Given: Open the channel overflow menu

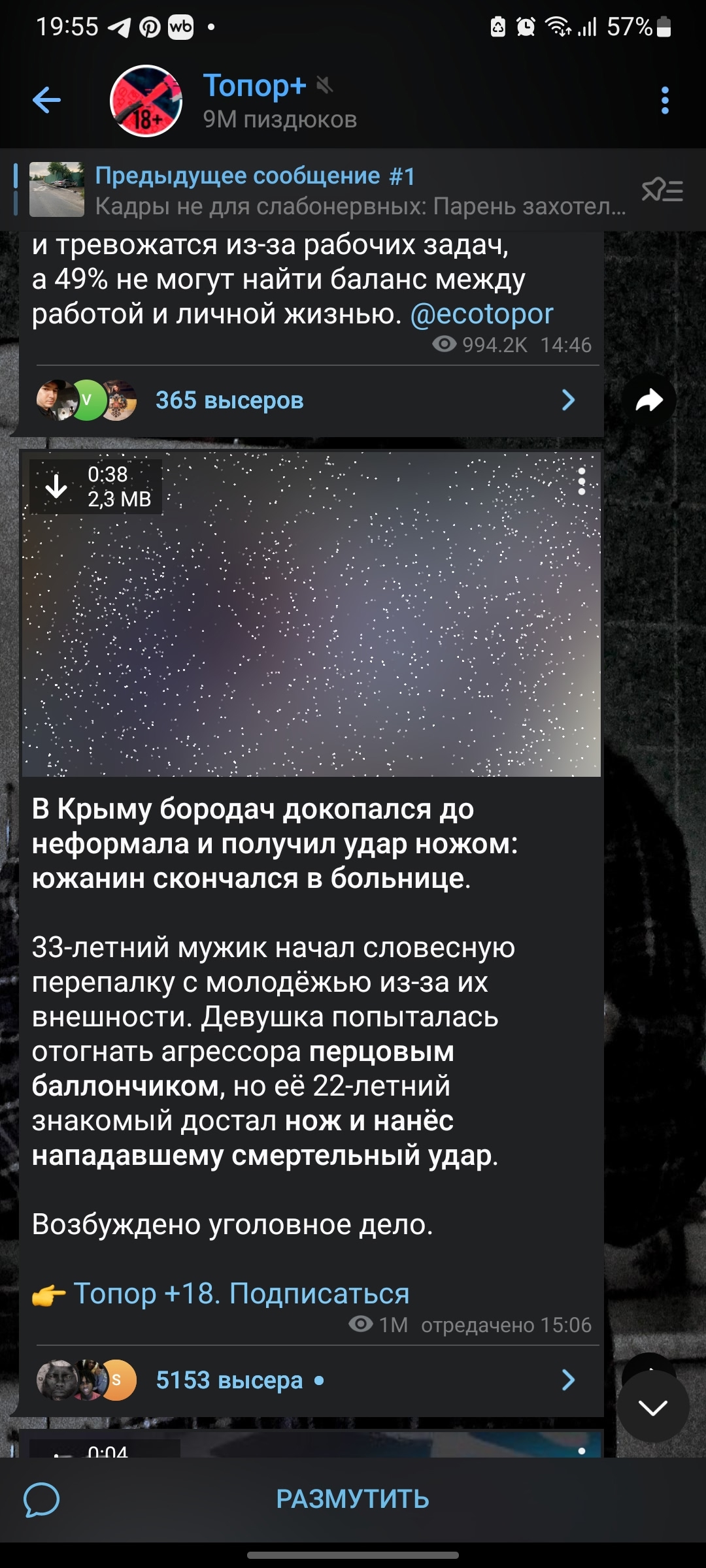Looking at the screenshot, I should click(665, 101).
